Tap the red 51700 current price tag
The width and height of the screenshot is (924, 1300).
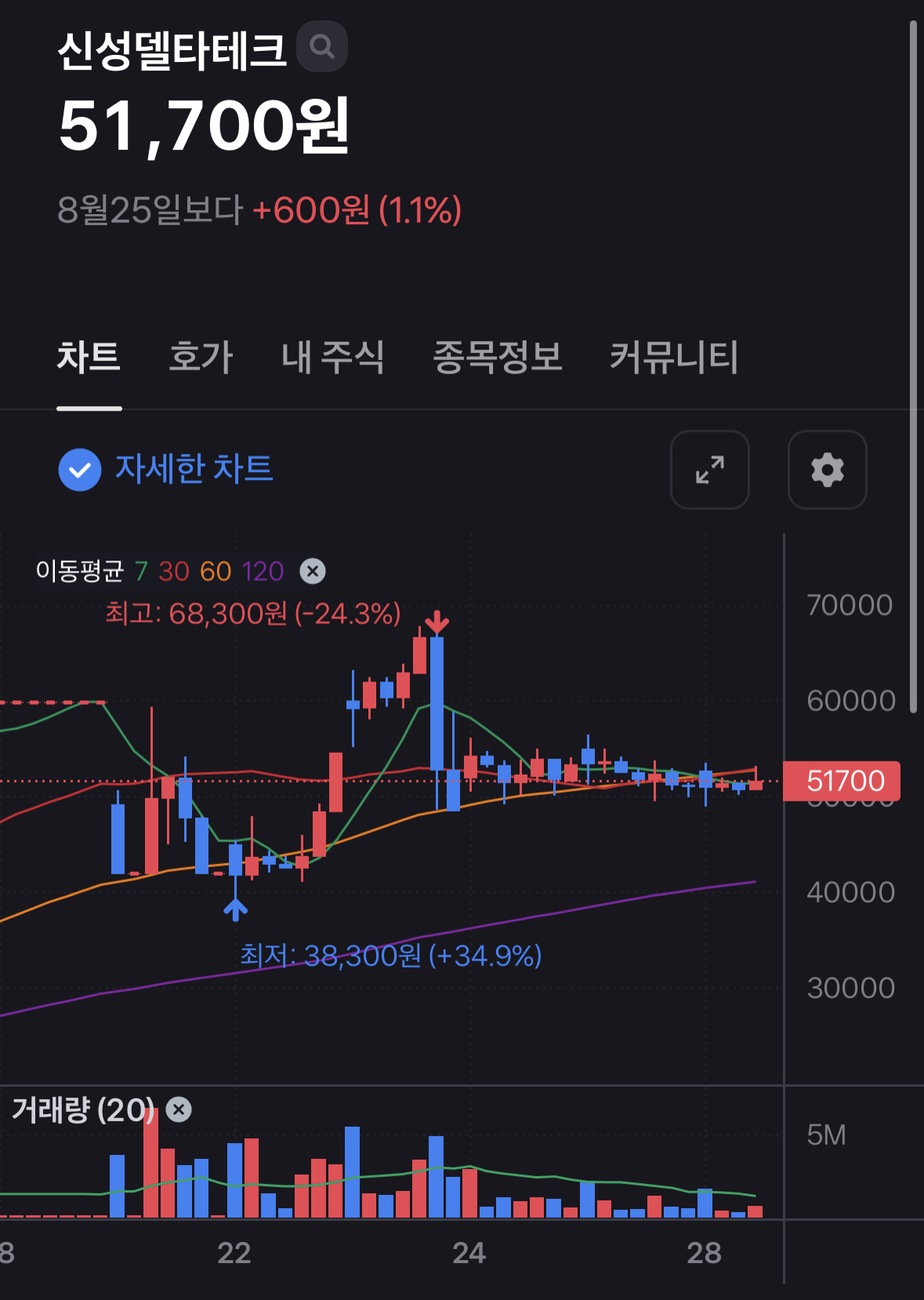tap(842, 780)
